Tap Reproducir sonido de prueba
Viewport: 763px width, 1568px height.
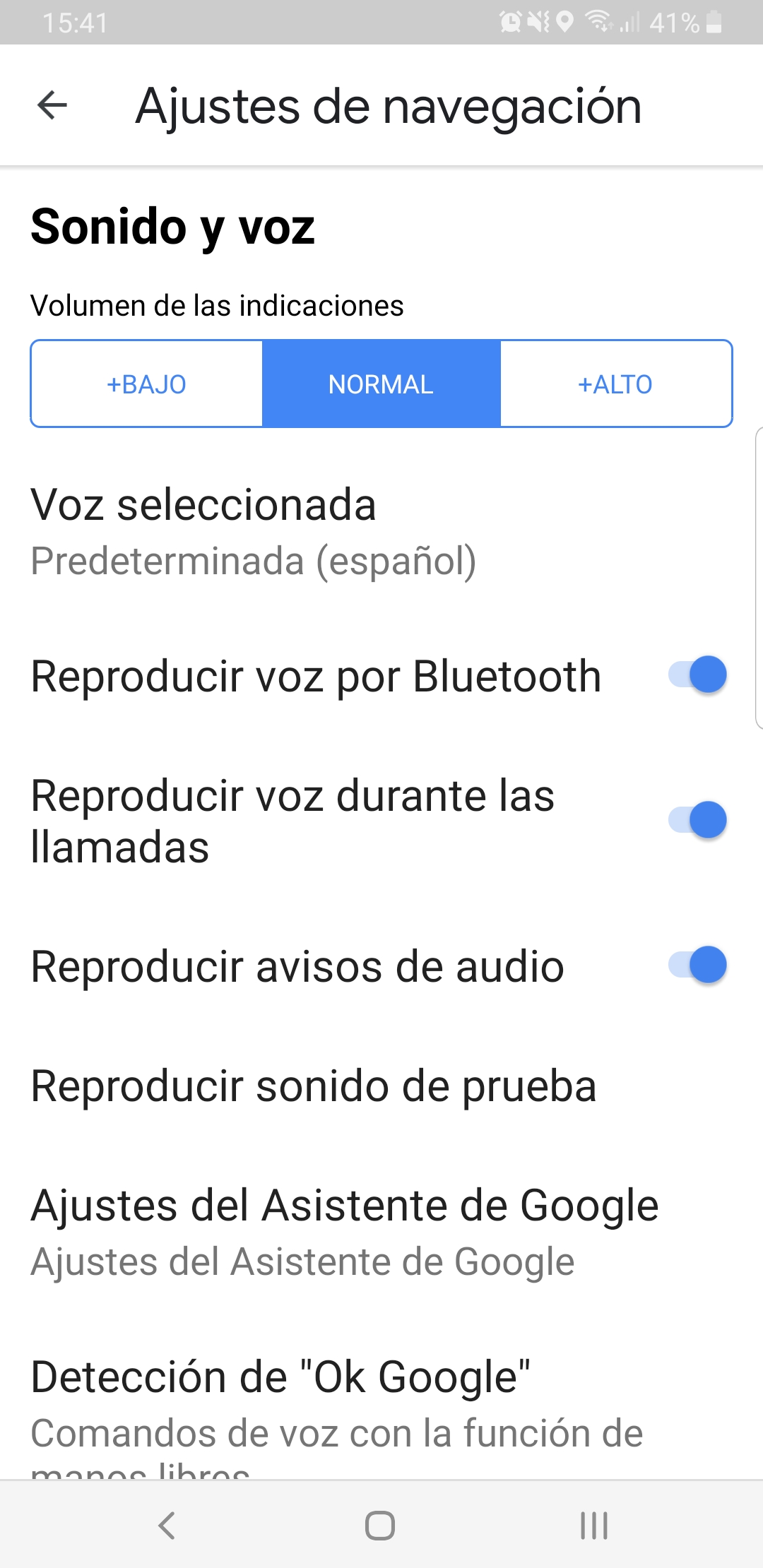click(x=314, y=1086)
